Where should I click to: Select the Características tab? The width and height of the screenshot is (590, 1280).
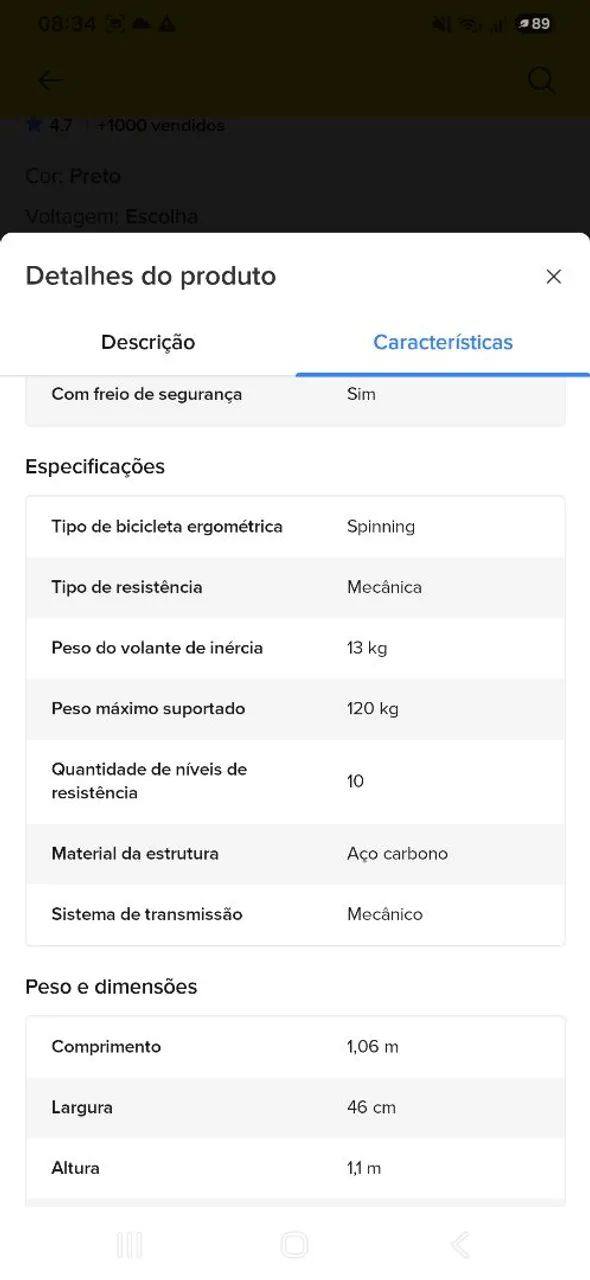coord(443,342)
